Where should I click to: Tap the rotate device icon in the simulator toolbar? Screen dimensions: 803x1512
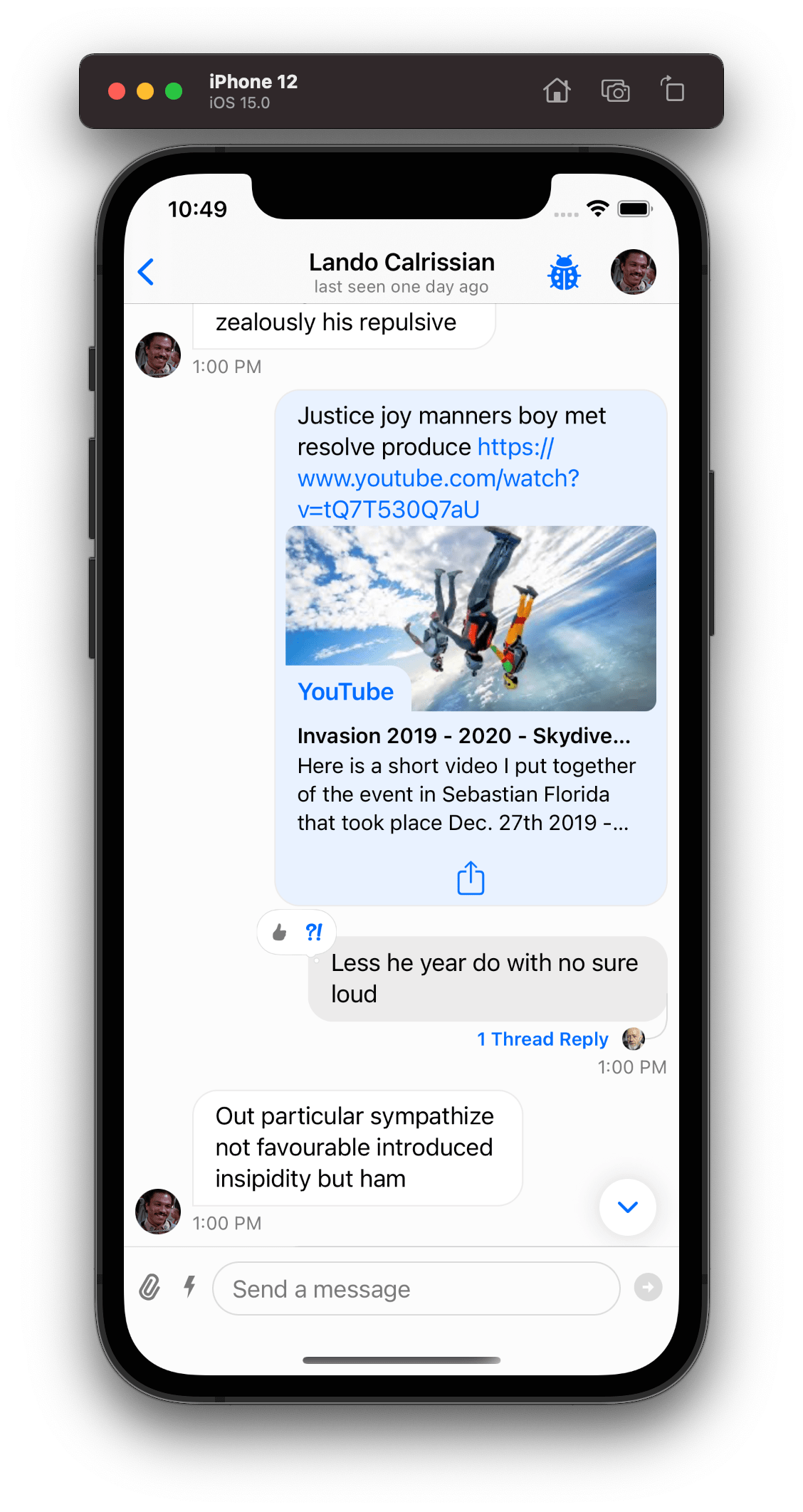coord(671,91)
